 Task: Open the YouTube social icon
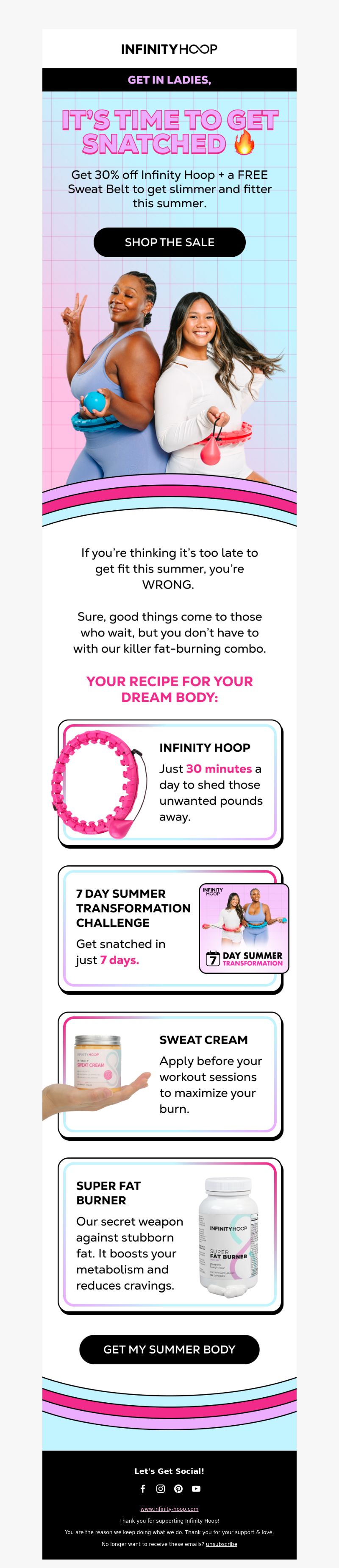tap(196, 1488)
